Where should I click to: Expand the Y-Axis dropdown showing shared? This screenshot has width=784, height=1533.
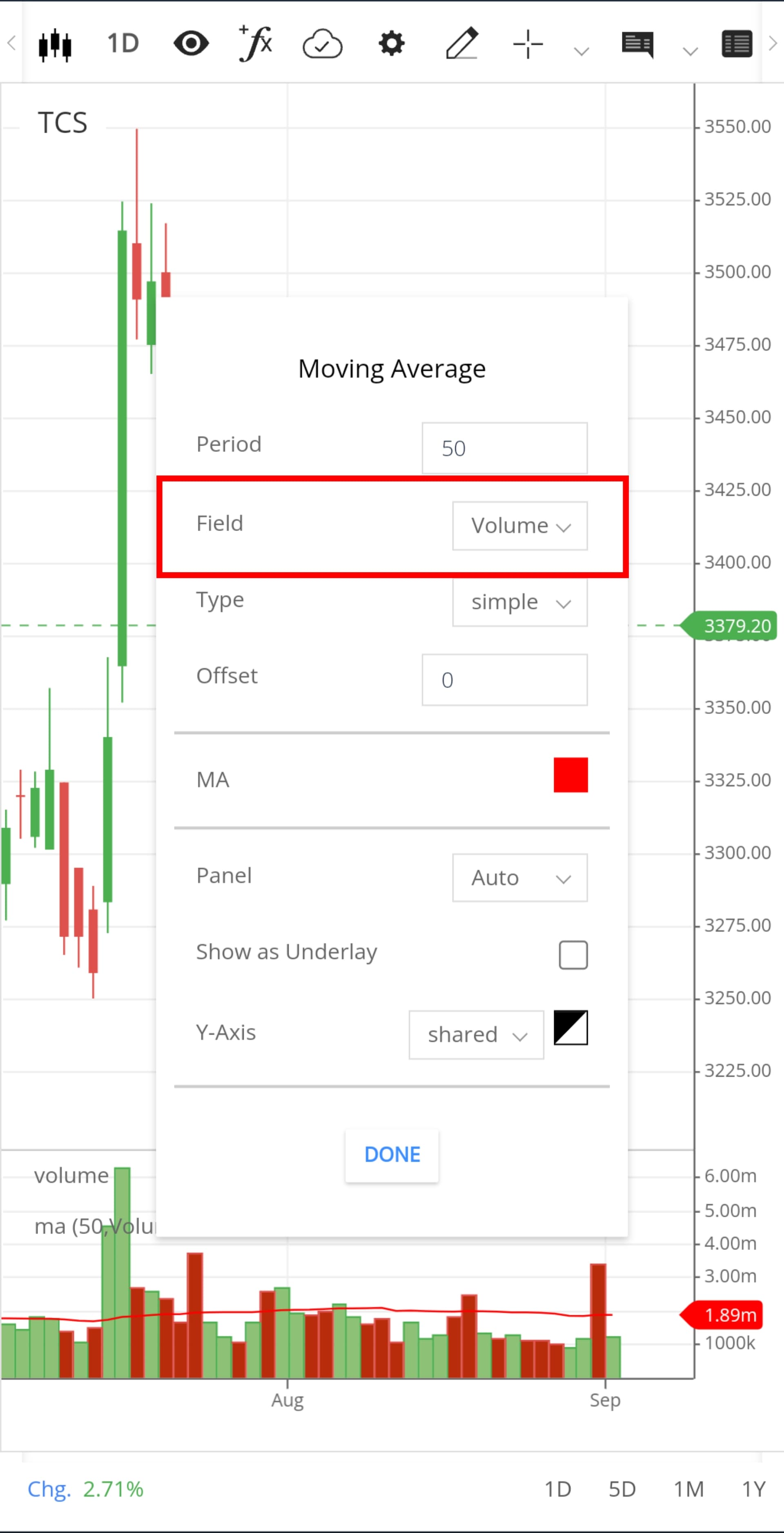476,1034
